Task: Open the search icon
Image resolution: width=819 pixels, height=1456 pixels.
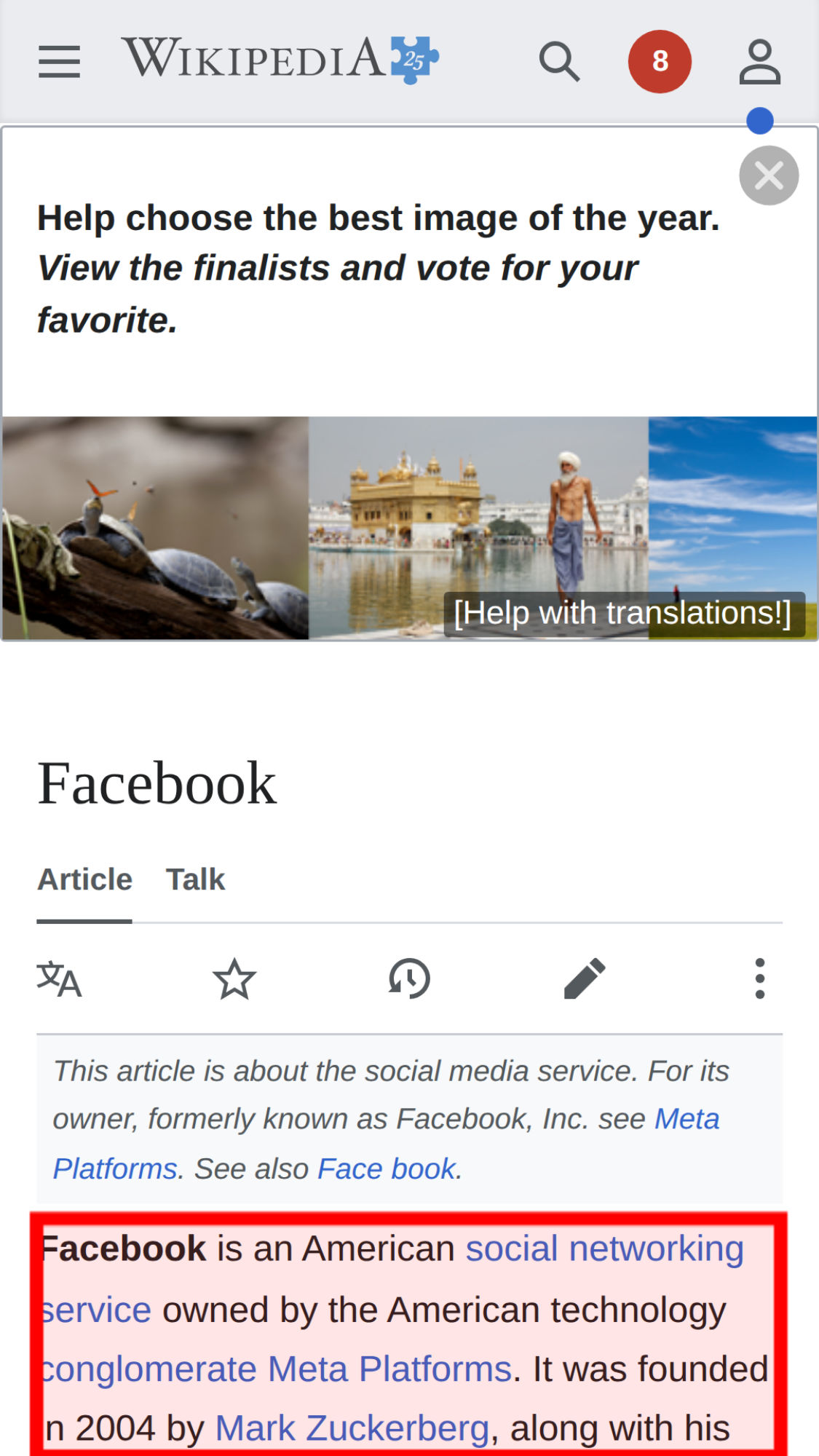Action: tap(558, 61)
